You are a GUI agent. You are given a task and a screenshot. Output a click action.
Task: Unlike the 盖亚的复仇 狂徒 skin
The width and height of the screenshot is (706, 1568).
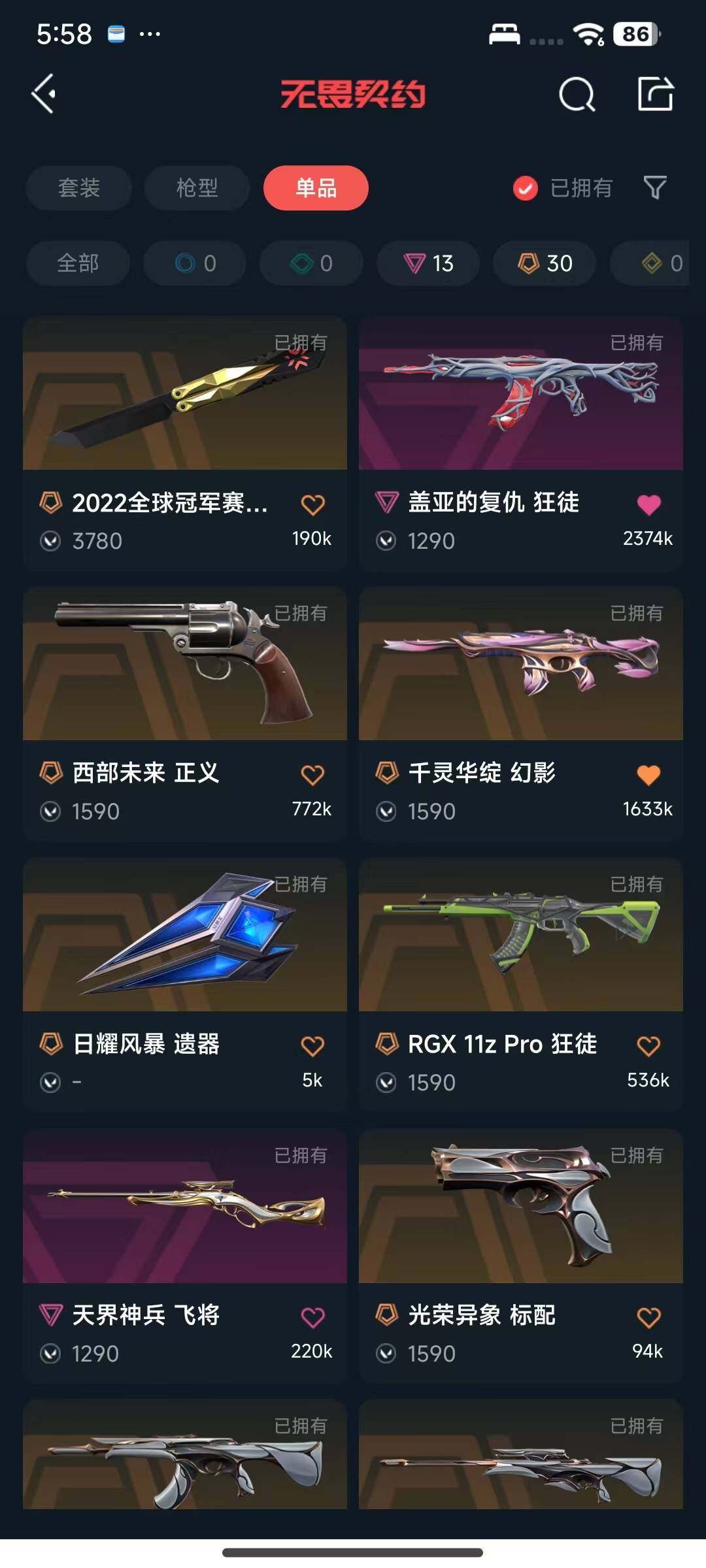click(648, 504)
